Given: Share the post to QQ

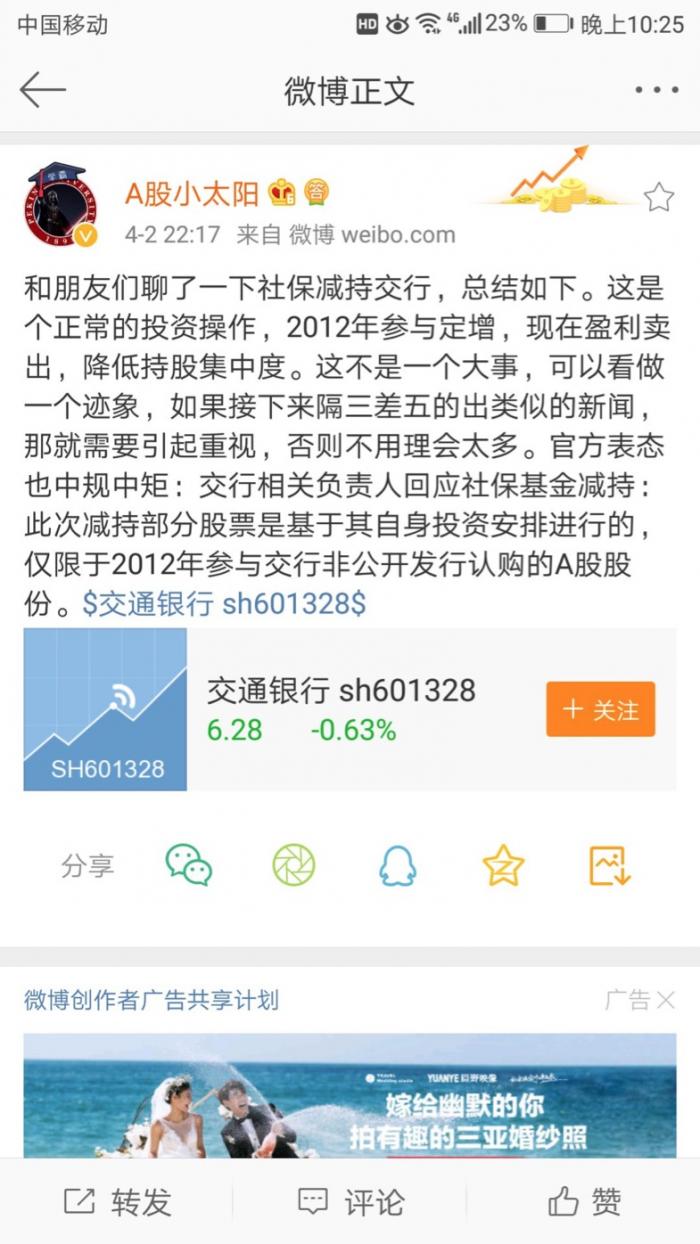Looking at the screenshot, I should [397, 865].
